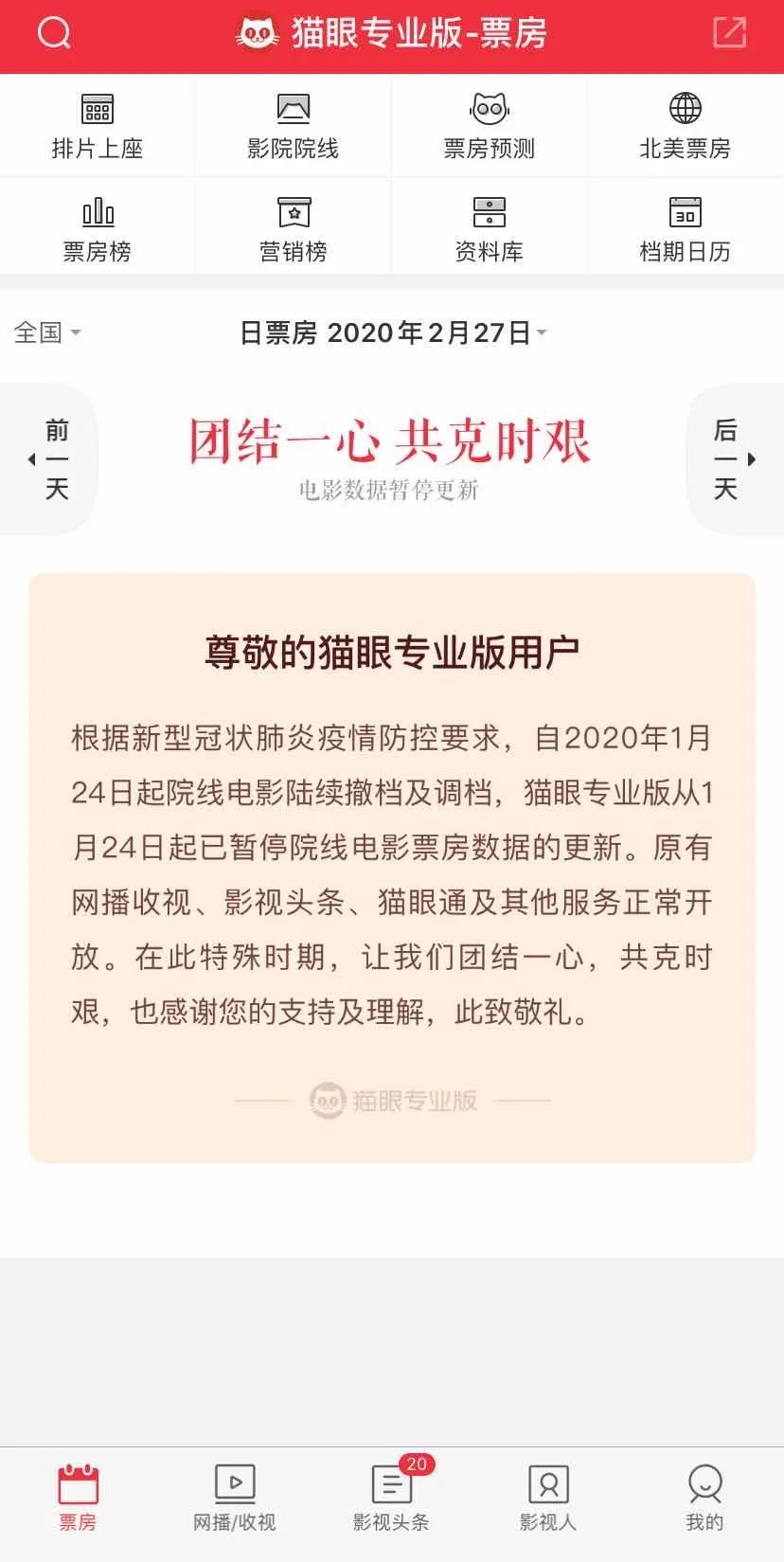Open the search icon in the header
784x1562 pixels.
(x=54, y=33)
